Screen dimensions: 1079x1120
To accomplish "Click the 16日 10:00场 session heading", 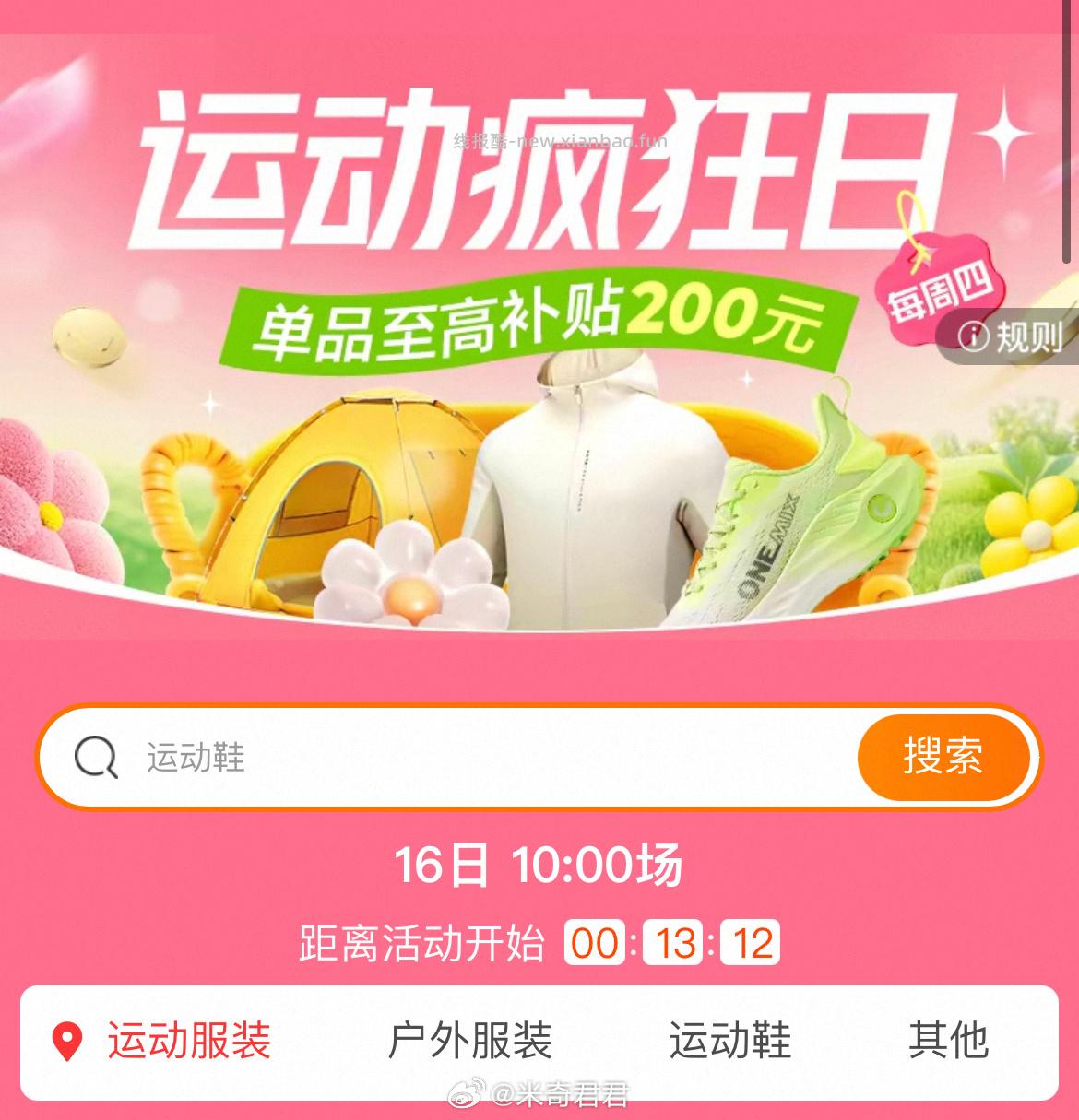I will 539,864.
